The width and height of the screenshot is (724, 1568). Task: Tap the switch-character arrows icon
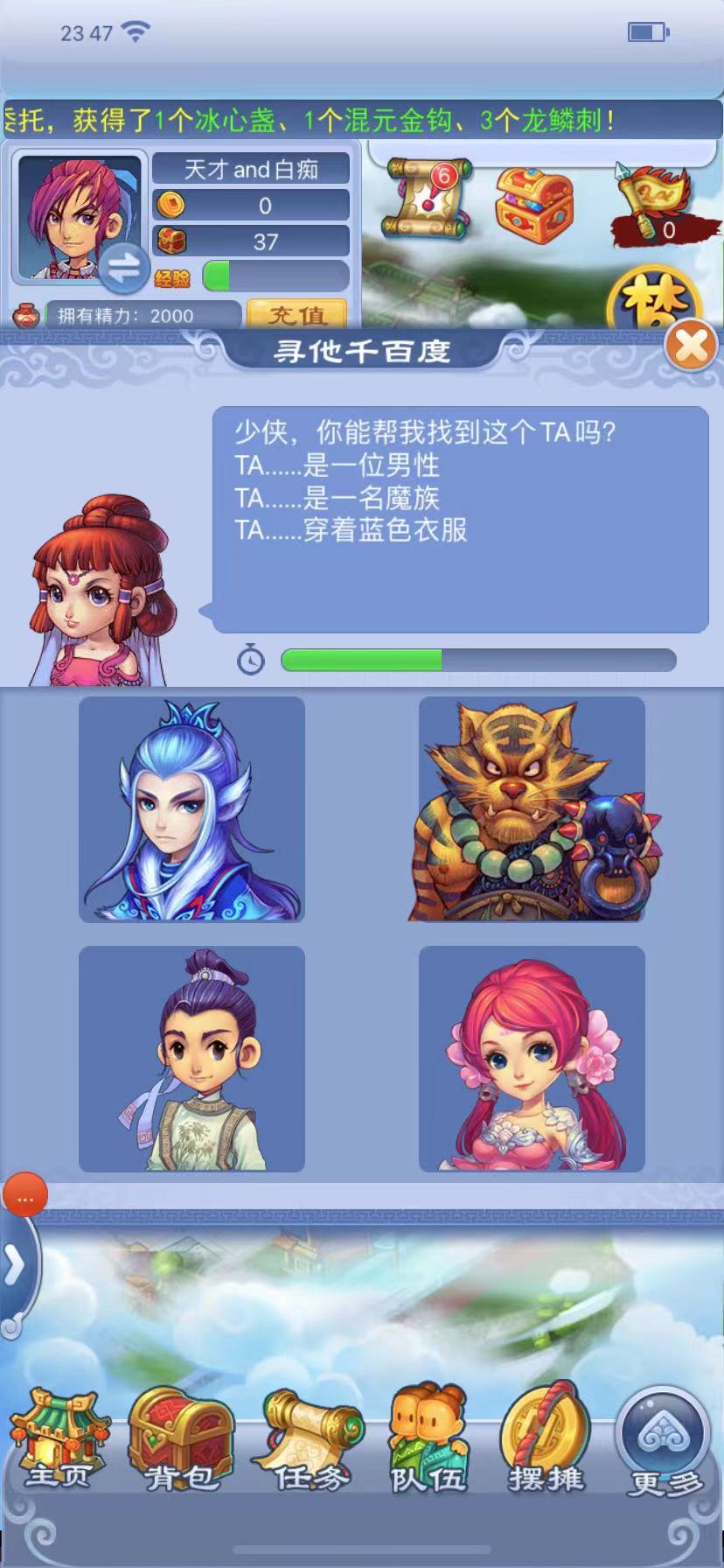tap(122, 269)
